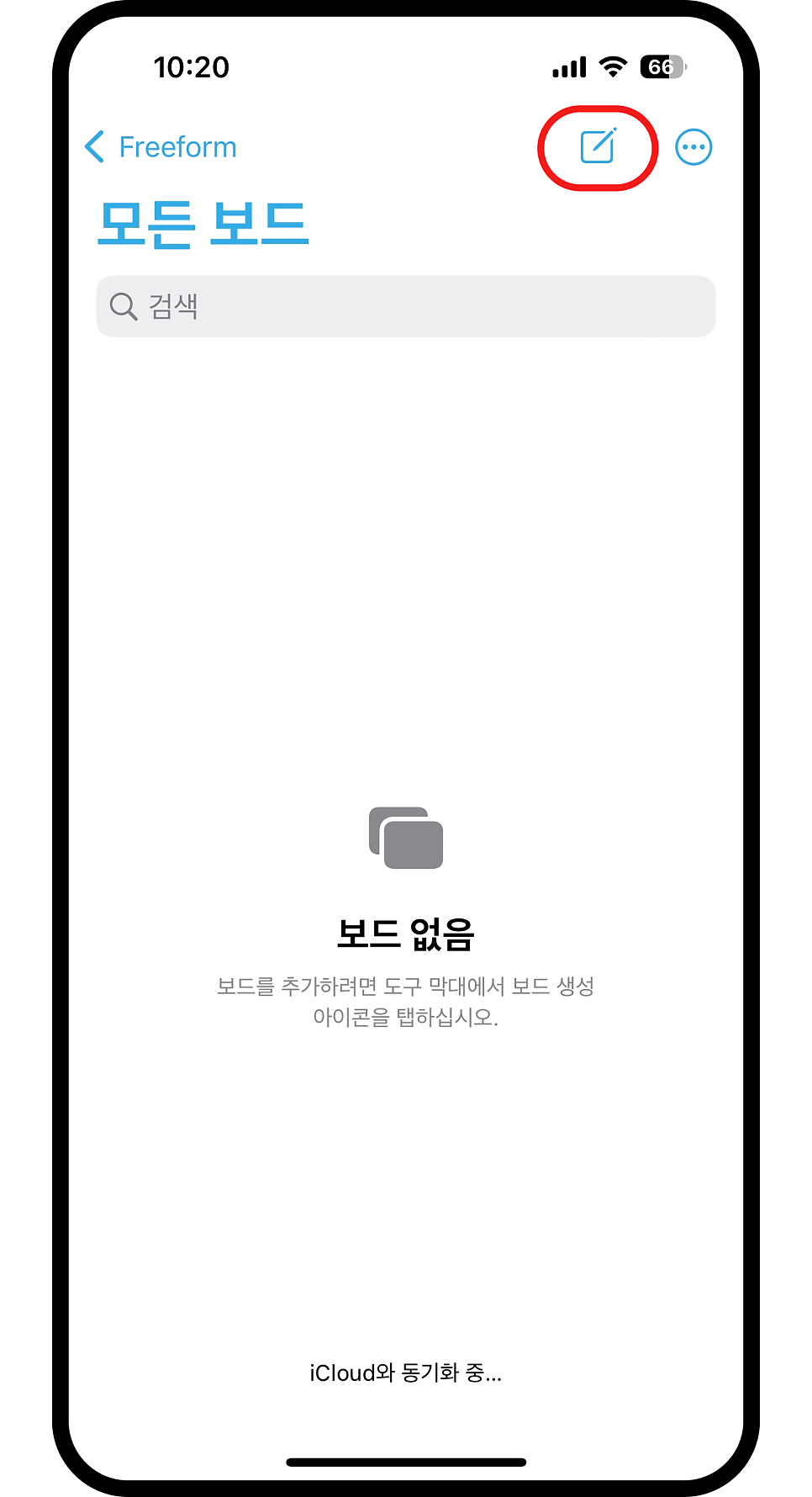Tap the 검색 search field
The width and height of the screenshot is (812, 1497).
point(406,306)
